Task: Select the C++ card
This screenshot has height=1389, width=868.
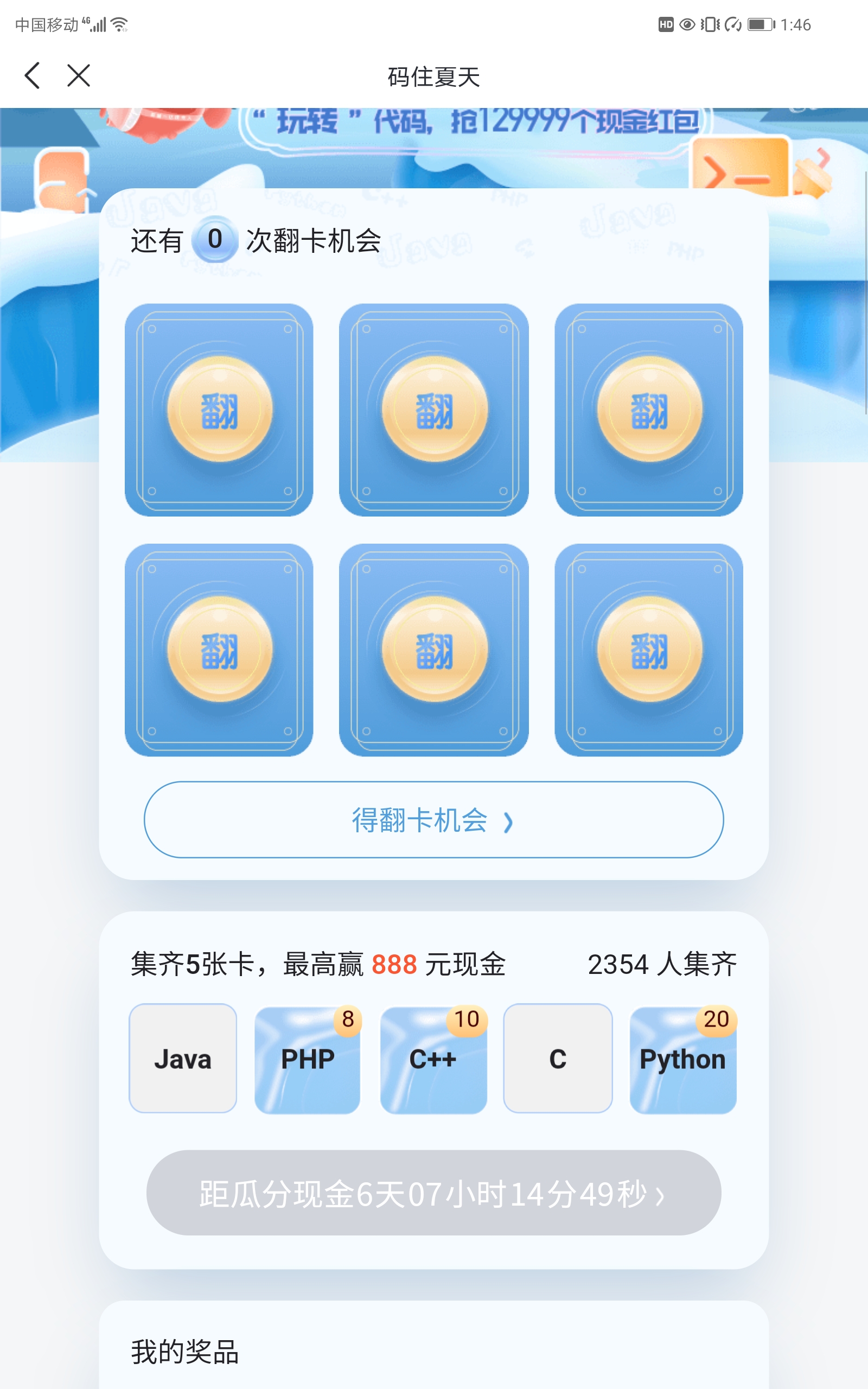Action: pos(433,1060)
